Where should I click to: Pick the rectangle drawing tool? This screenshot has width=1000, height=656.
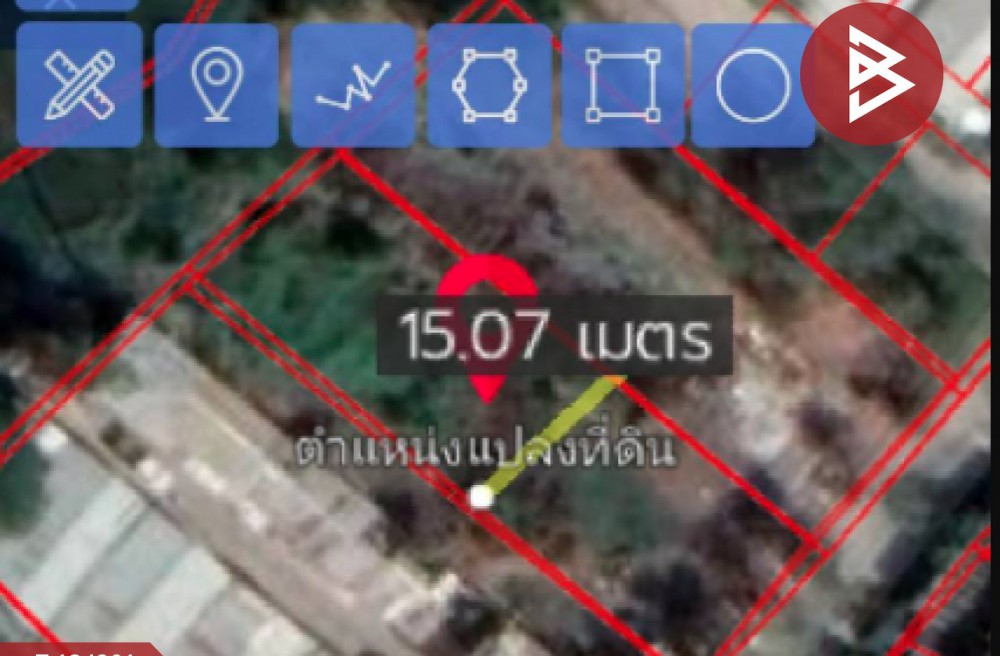[x=622, y=85]
